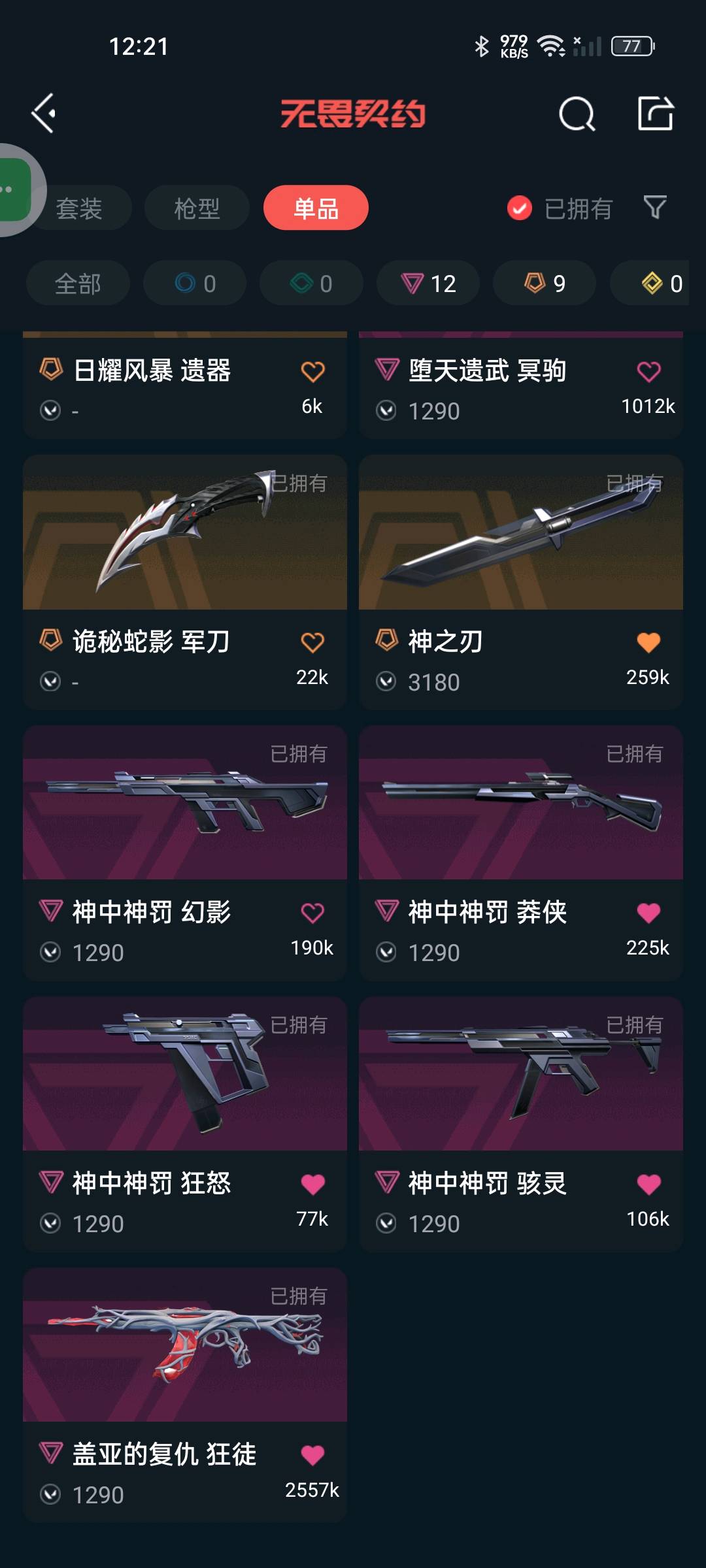706x1568 pixels.
Task: Select the 全部 rarity chip
Action: point(78,284)
